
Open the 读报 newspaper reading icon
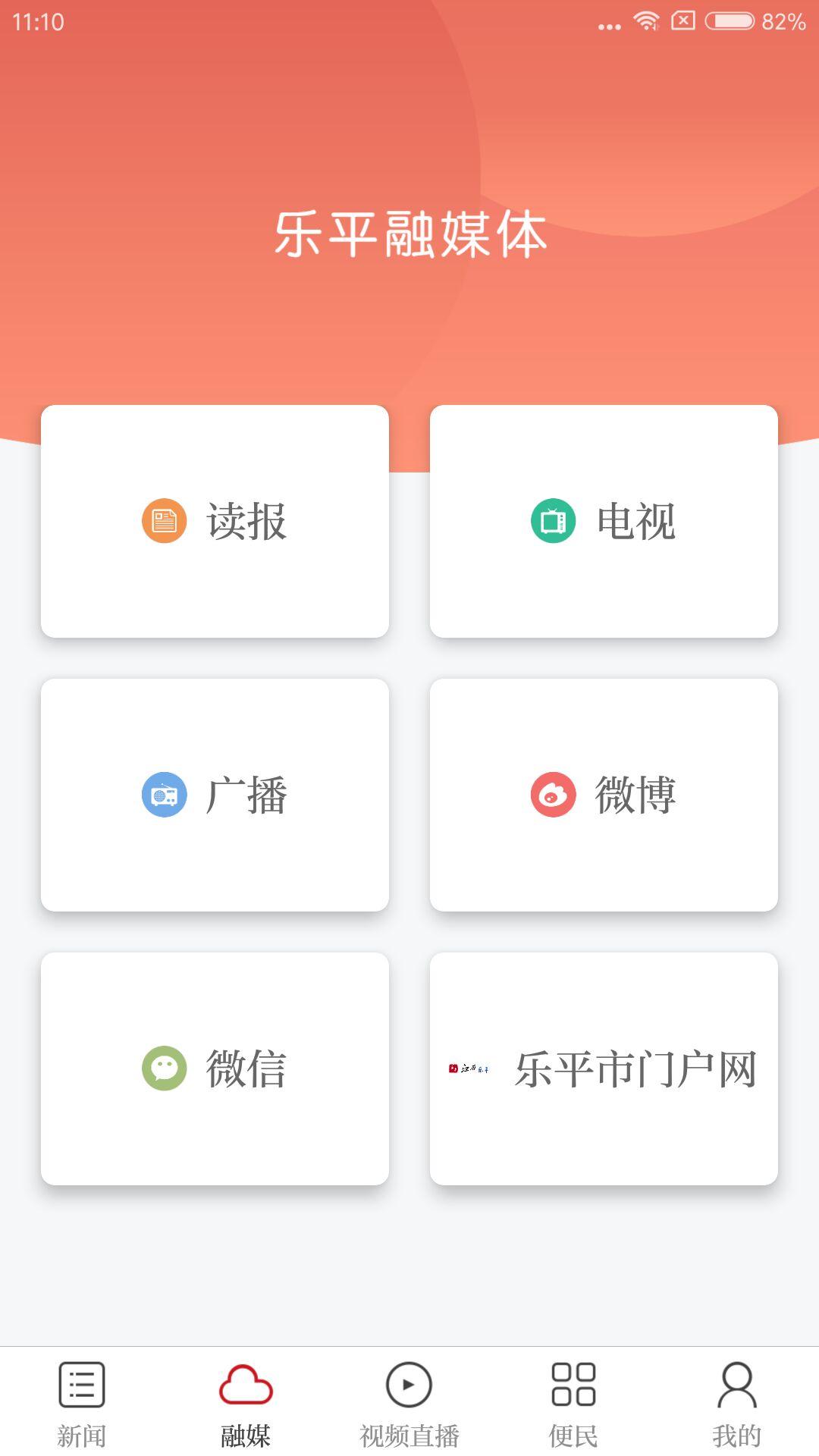(165, 521)
